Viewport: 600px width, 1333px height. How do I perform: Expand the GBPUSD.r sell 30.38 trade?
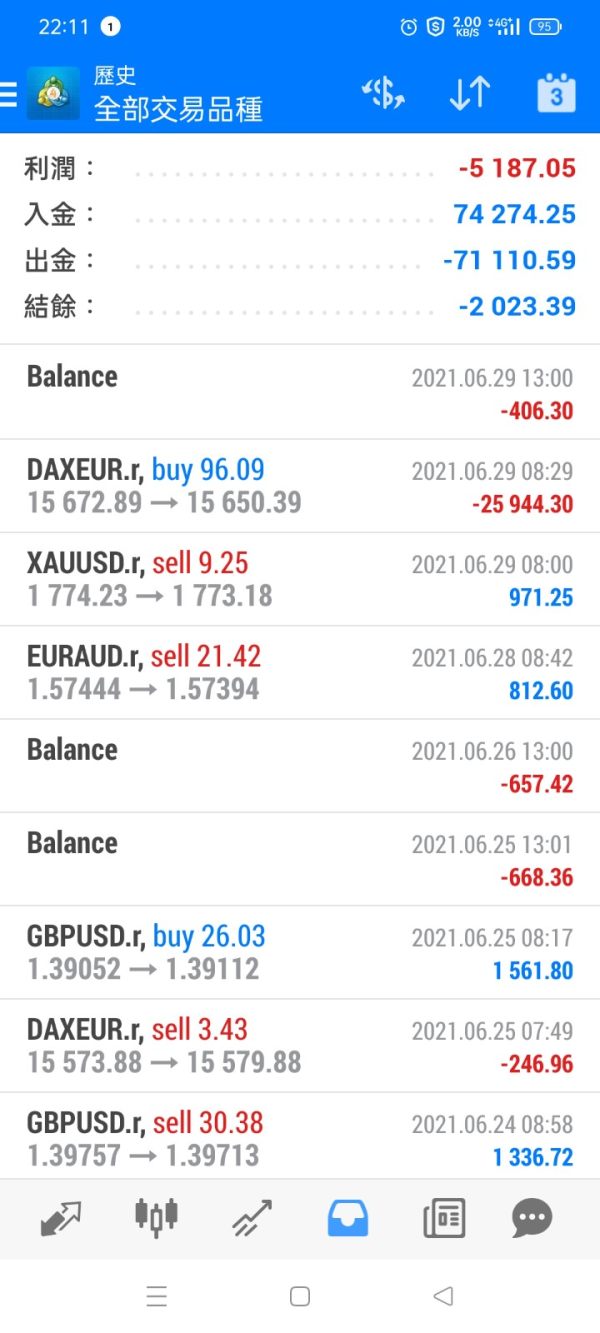300,1138
